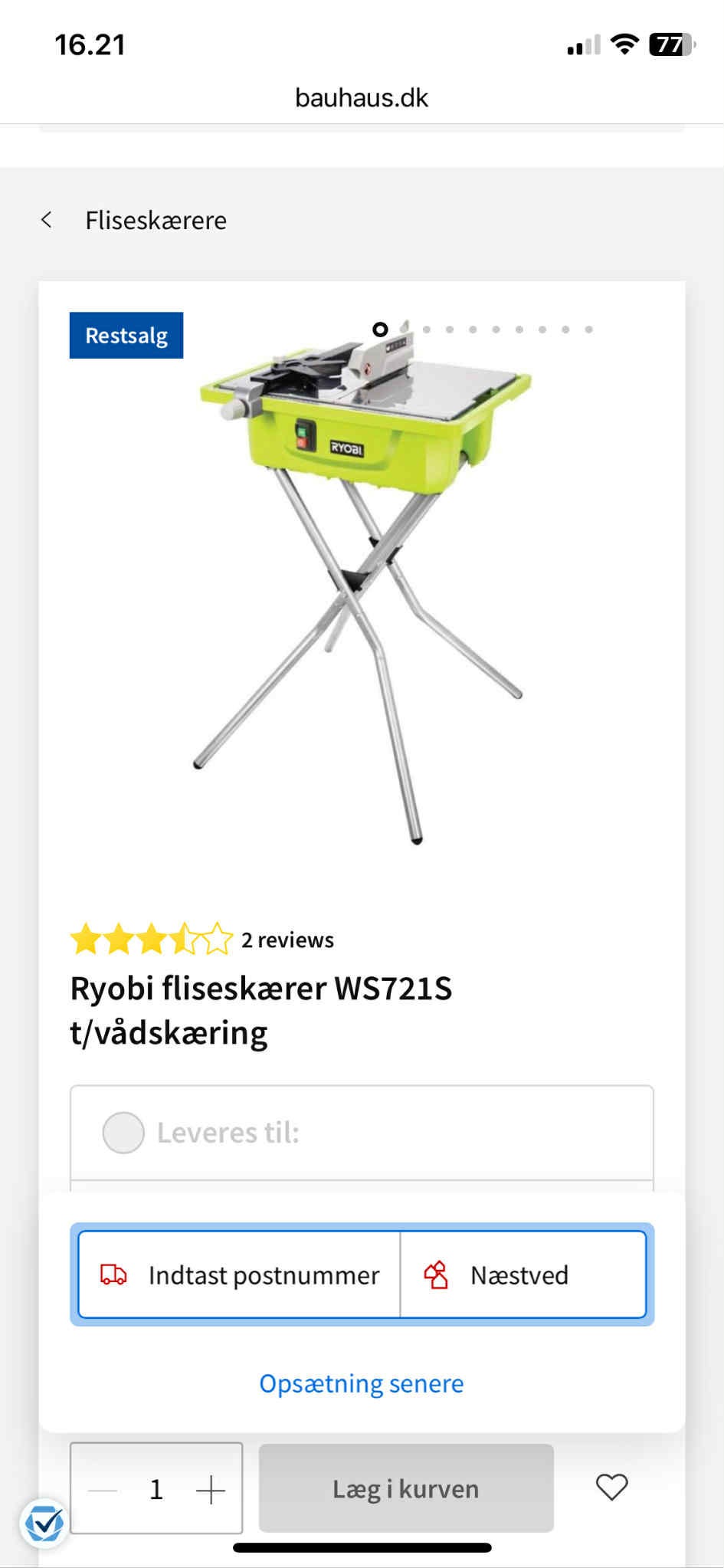The height and width of the screenshot is (1568, 724).
Task: Increase quantity with the plus button
Action: (x=210, y=1490)
